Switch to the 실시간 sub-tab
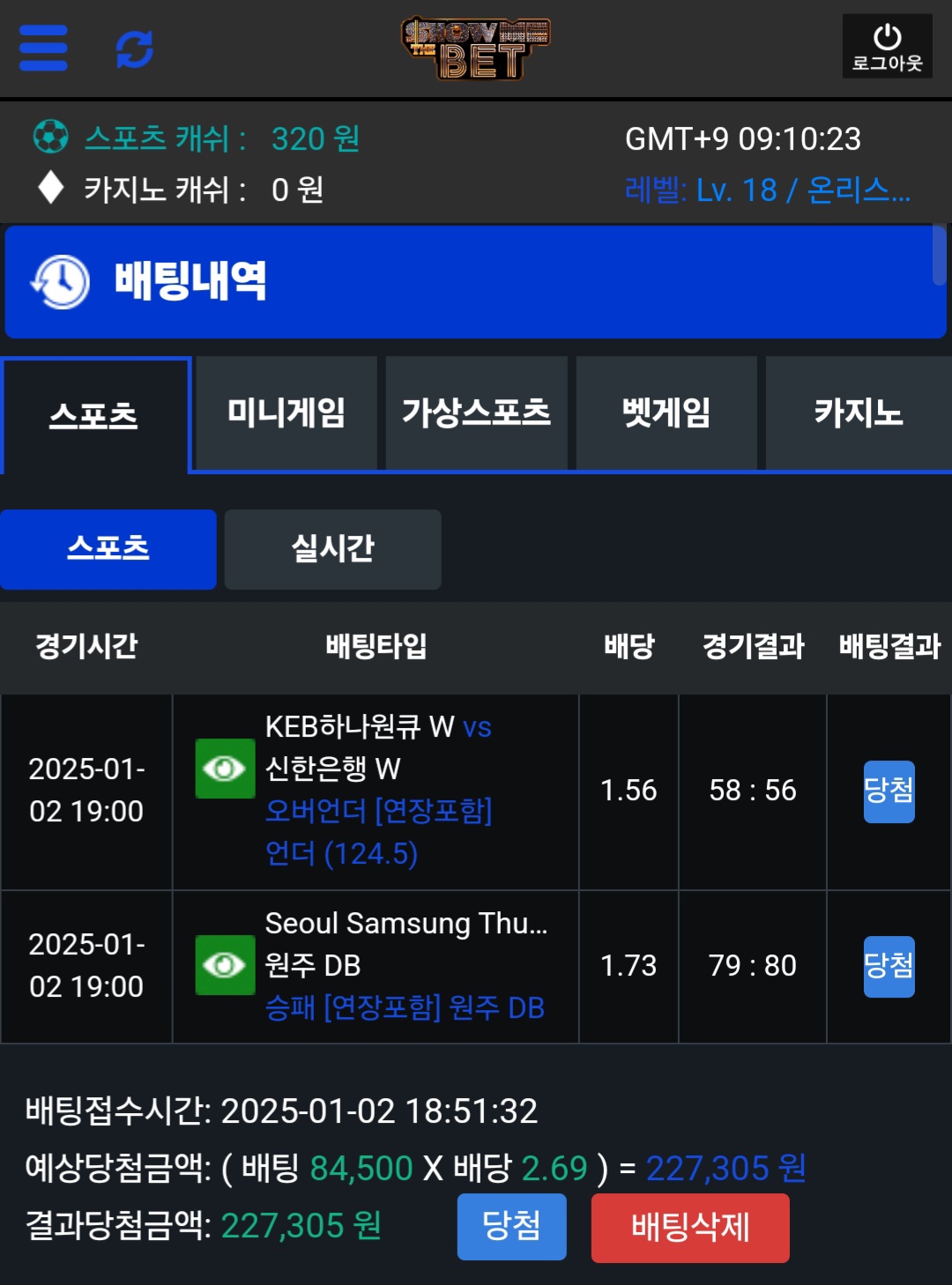The image size is (952, 1285). [x=333, y=549]
